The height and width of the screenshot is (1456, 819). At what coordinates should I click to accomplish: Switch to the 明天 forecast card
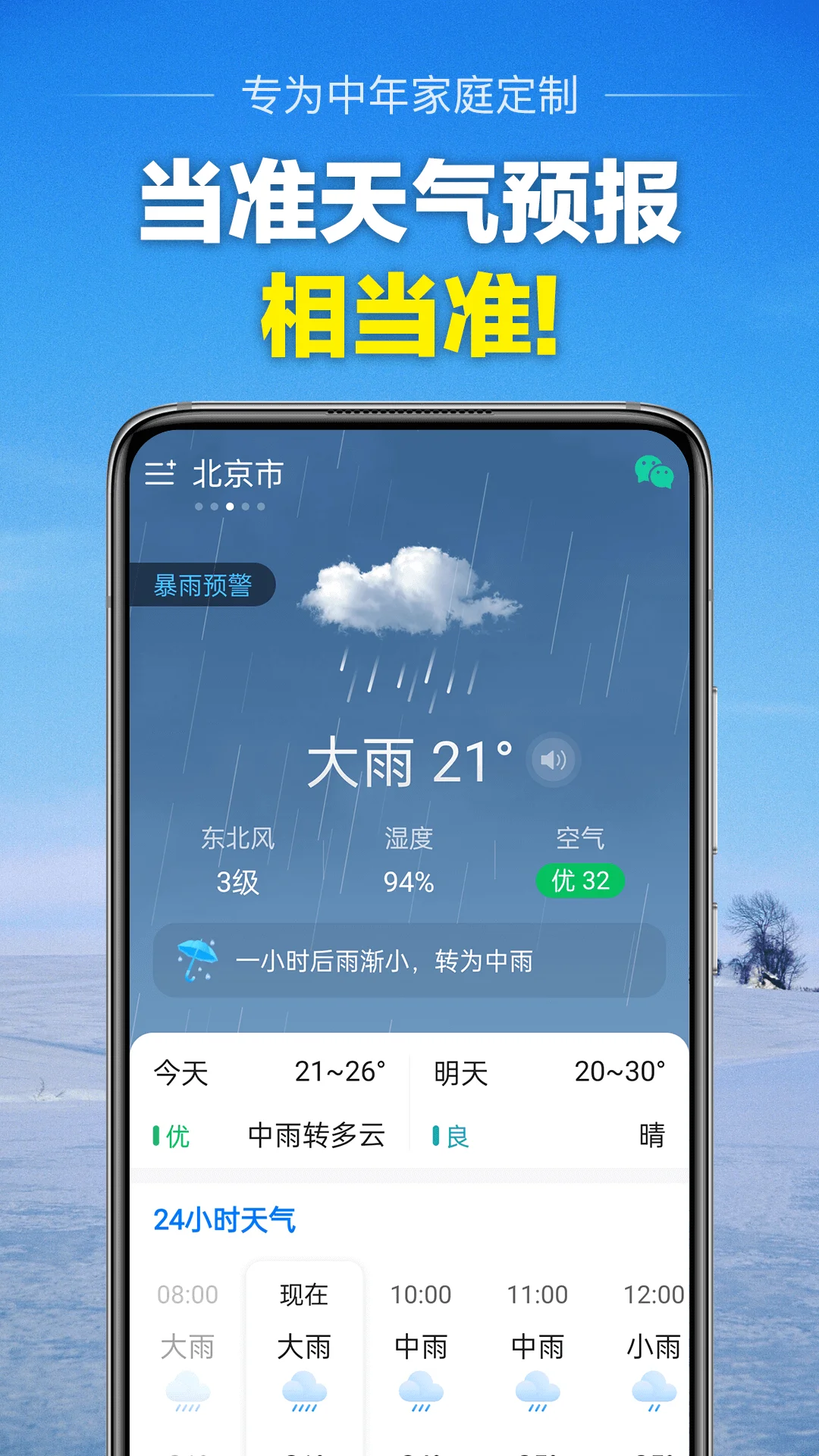[550, 1100]
